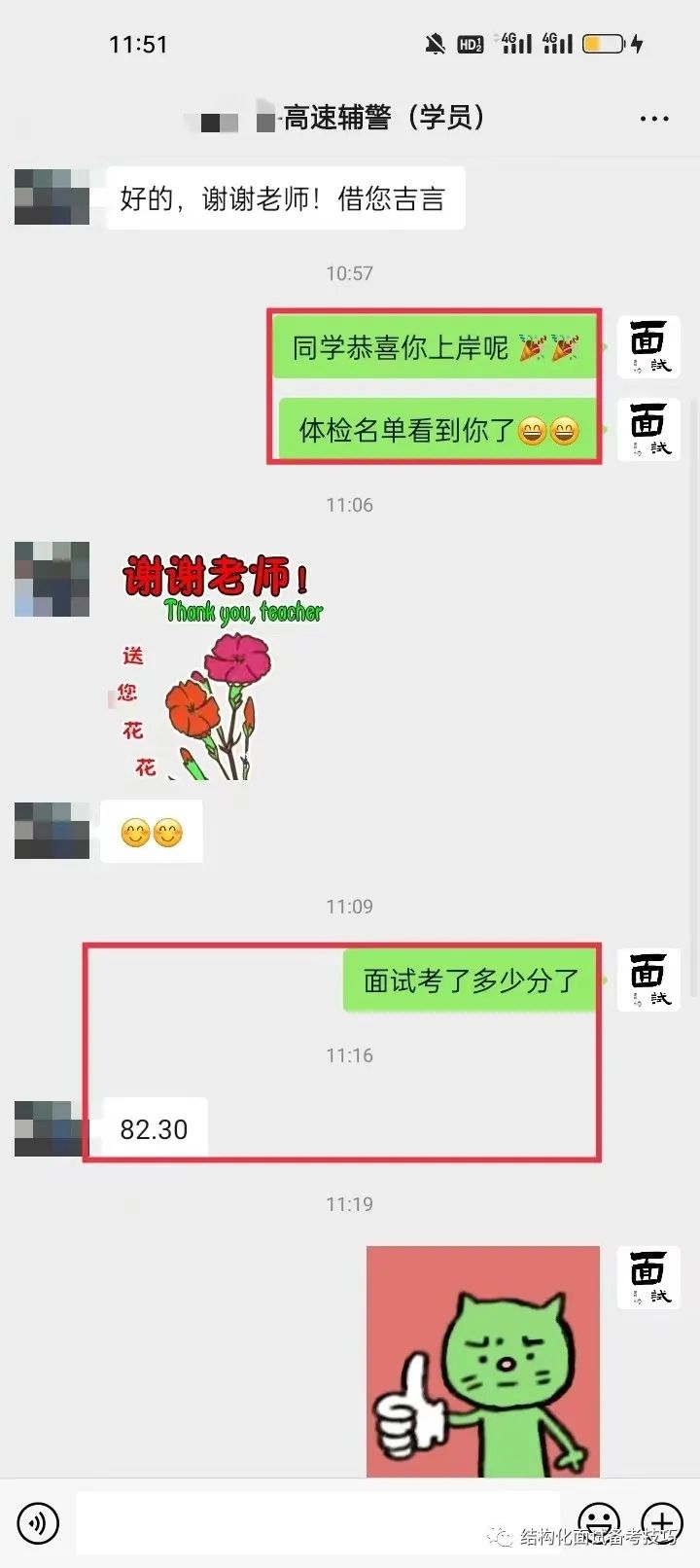
Task: Open the plus attachments menu
Action: pyautogui.click(x=663, y=1522)
